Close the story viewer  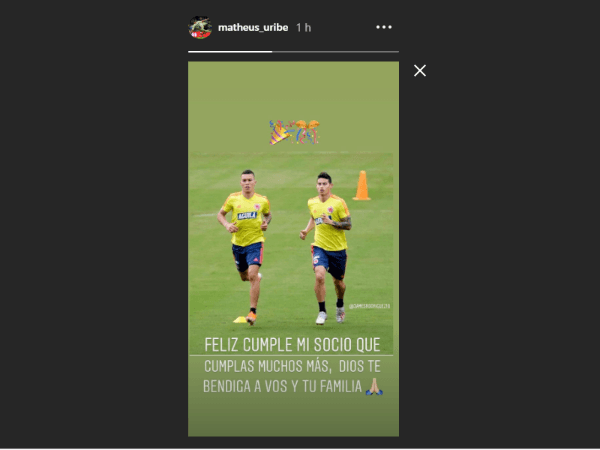pyautogui.click(x=420, y=70)
